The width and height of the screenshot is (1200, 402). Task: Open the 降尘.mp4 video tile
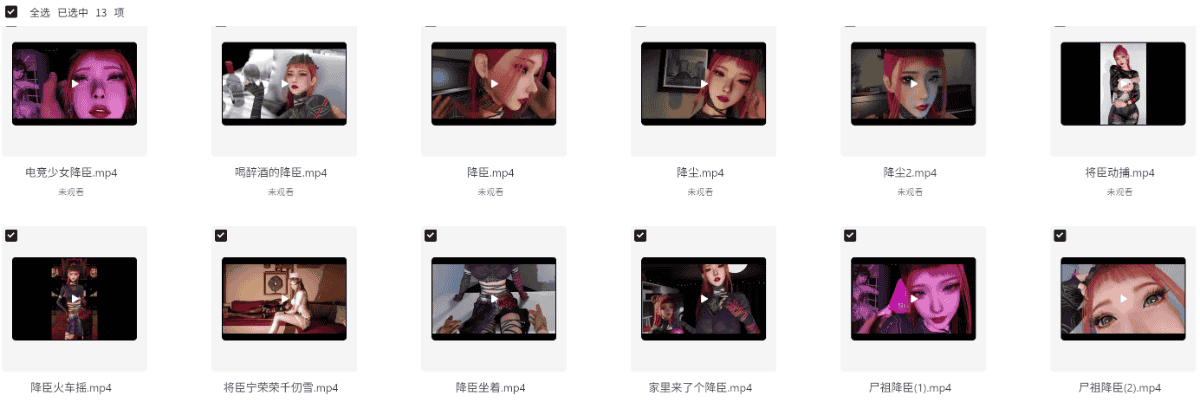coord(704,84)
